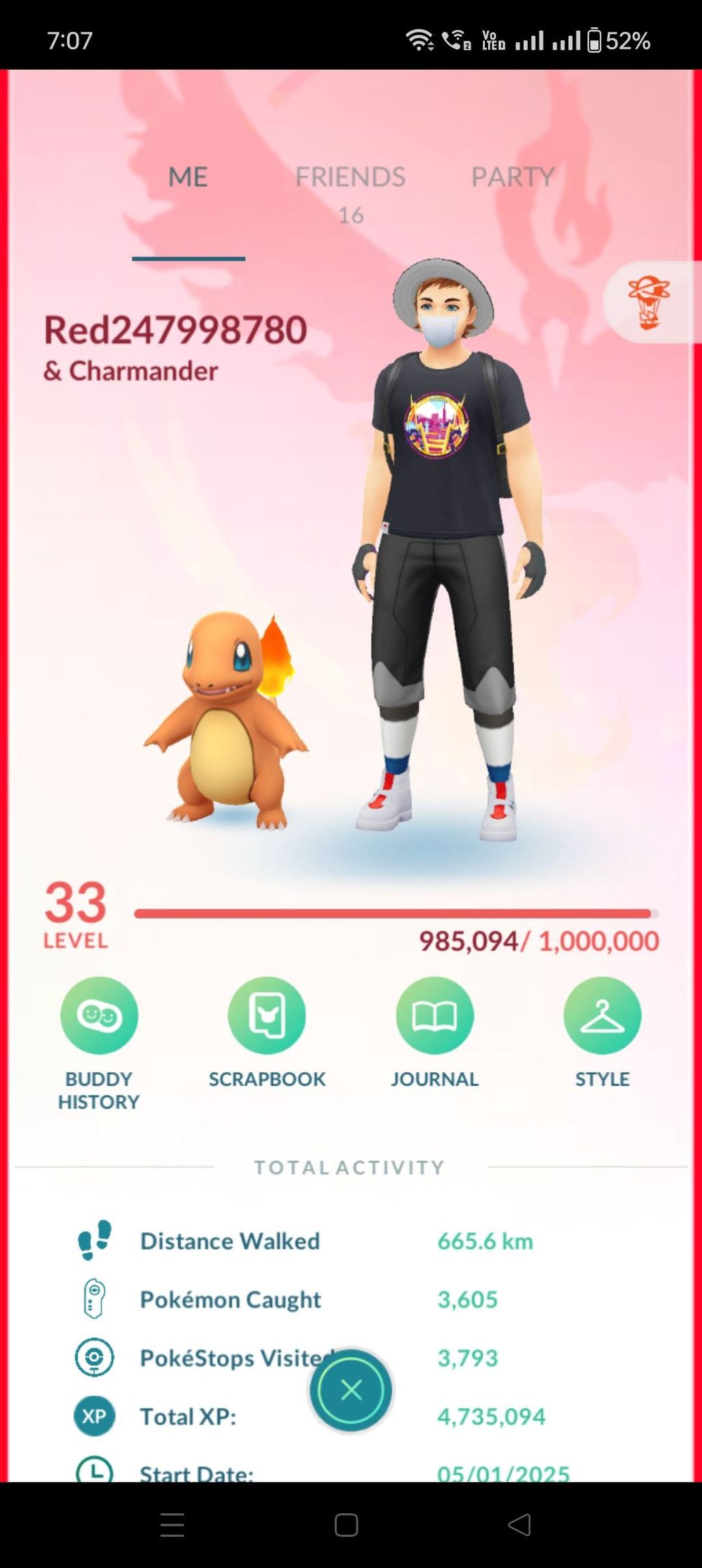Switch to the Friends tab
Image resolution: width=702 pixels, height=1568 pixels.
click(x=350, y=178)
